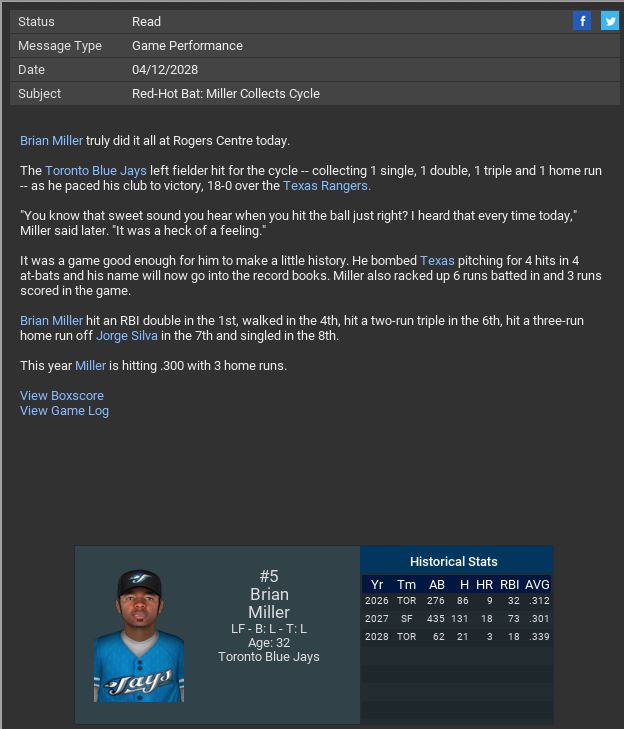Open pitcher Jorge Silva's profile link
This screenshot has width=624, height=729.
(x=126, y=336)
